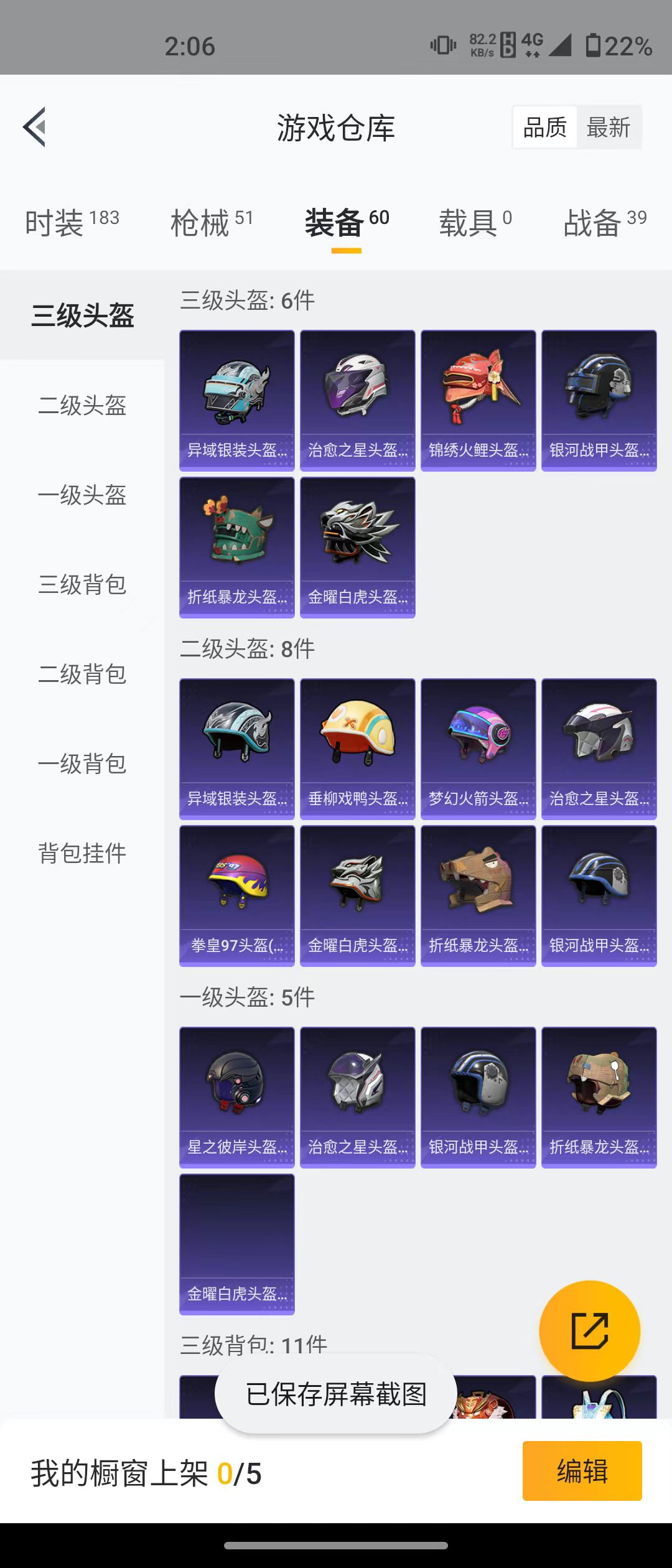Go back from 游戏仓库
This screenshot has height=1568, width=672.
click(35, 127)
